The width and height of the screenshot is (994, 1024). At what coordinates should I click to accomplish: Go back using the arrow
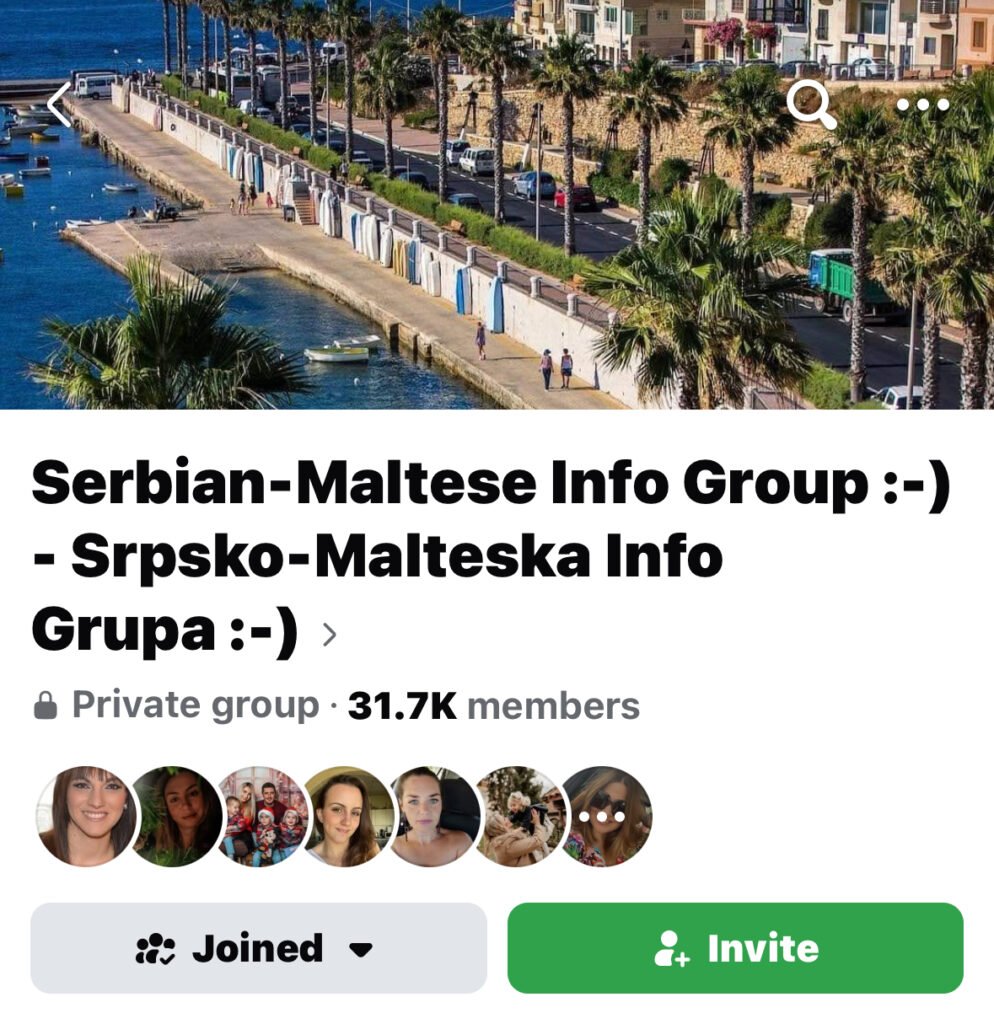(59, 104)
